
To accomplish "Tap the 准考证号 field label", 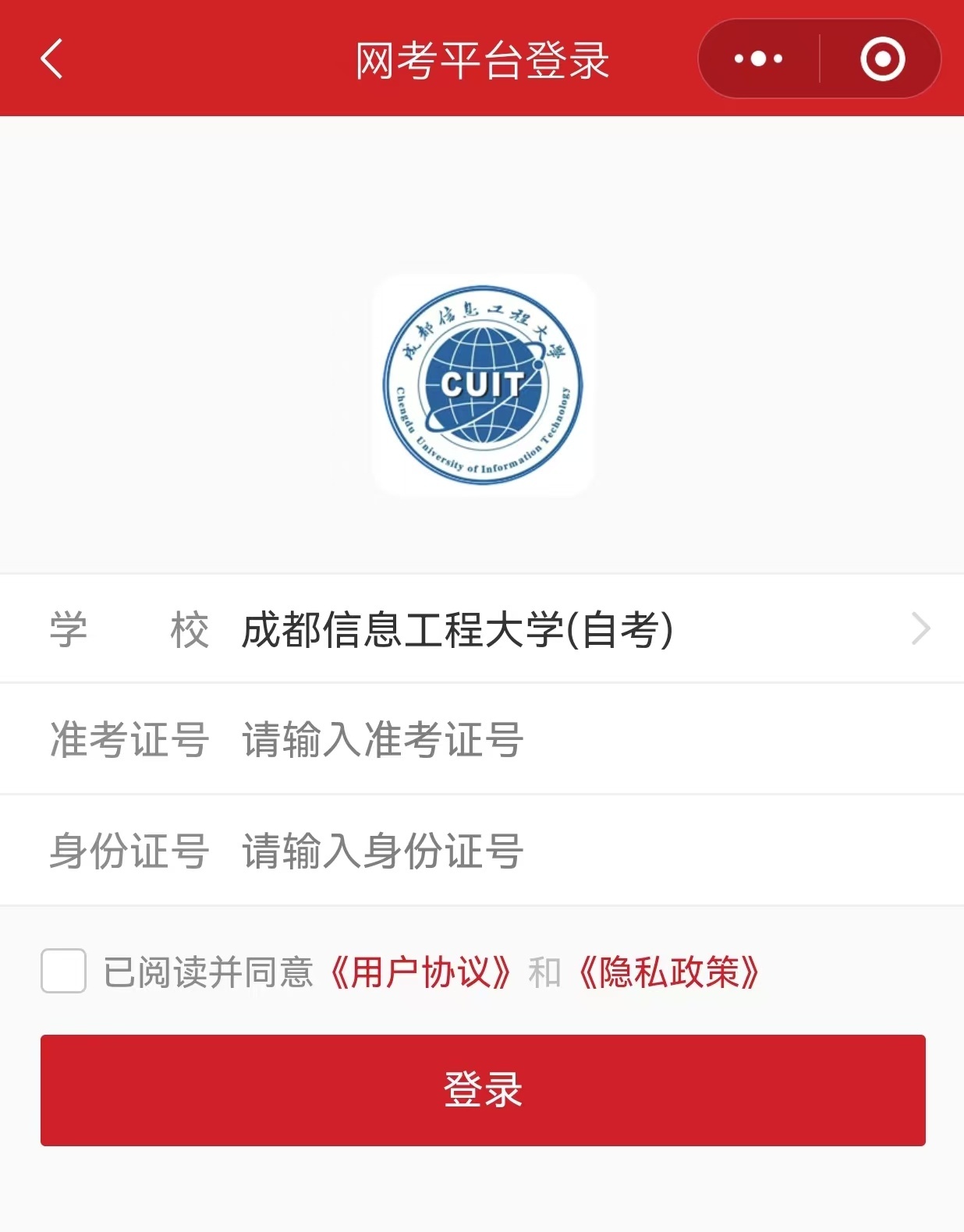I will click(x=129, y=739).
